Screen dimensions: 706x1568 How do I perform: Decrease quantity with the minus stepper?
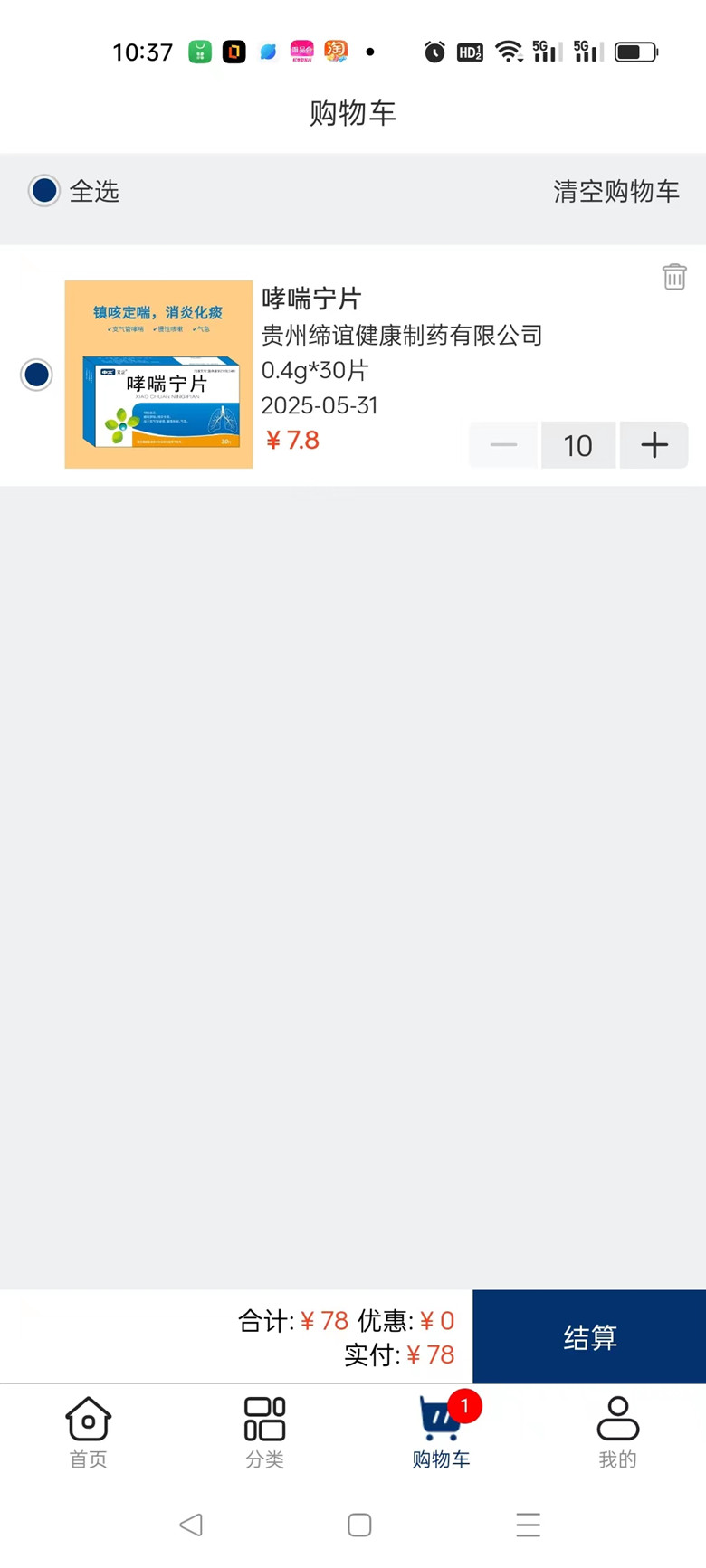(x=502, y=444)
